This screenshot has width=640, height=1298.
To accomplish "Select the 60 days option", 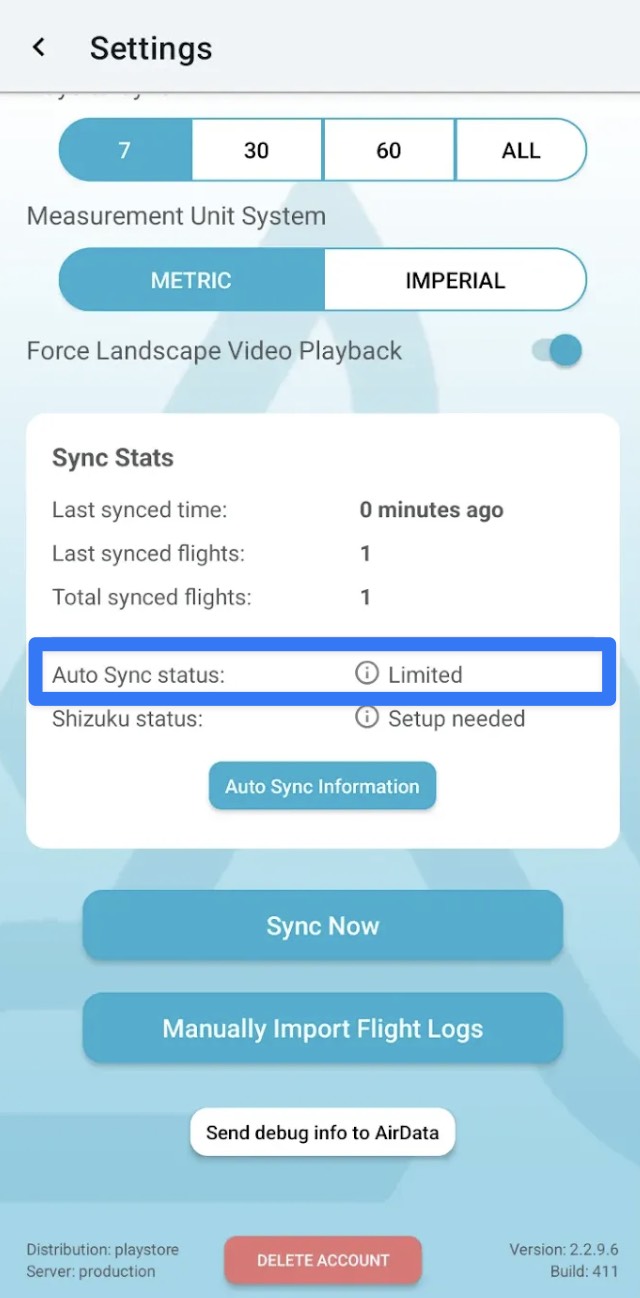I will click(389, 150).
